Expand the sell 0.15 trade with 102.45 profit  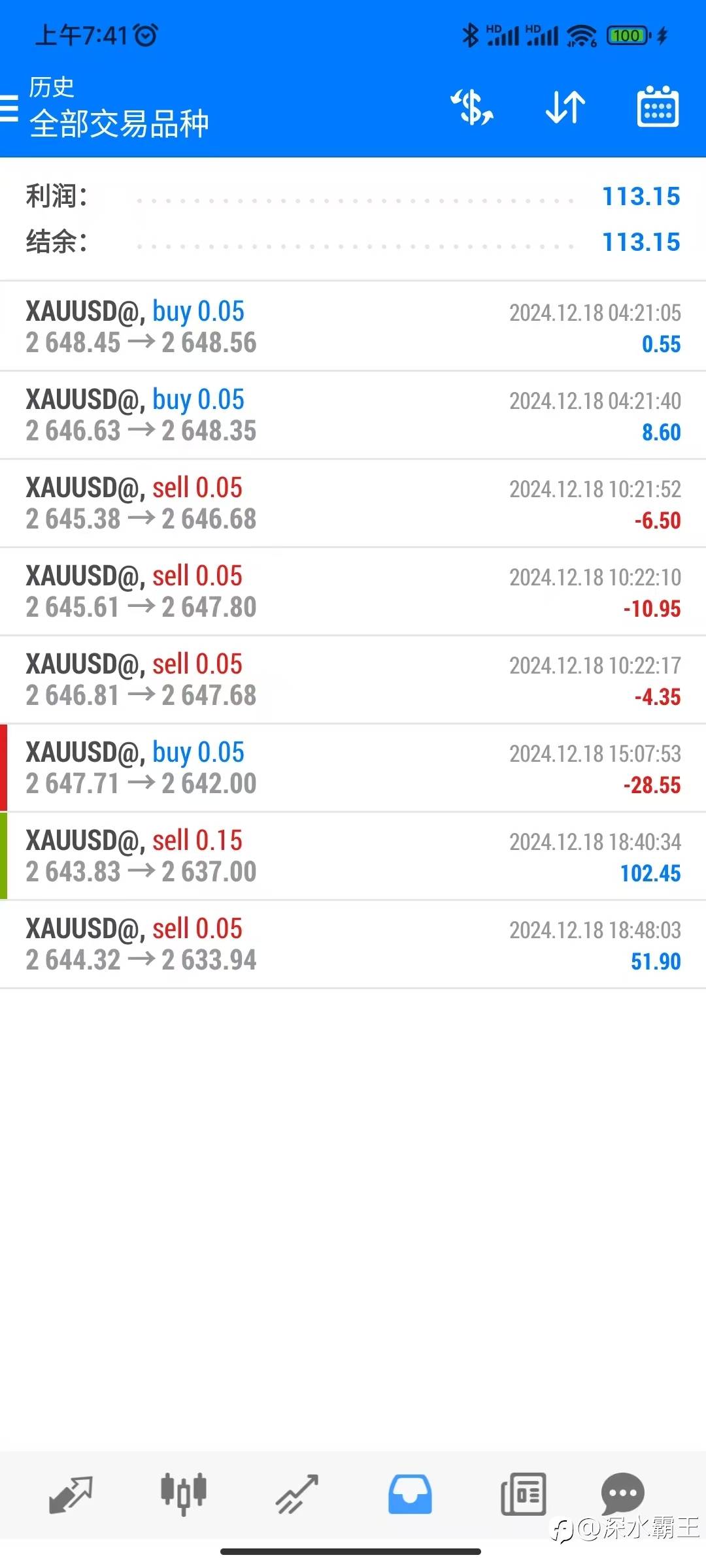[x=353, y=856]
